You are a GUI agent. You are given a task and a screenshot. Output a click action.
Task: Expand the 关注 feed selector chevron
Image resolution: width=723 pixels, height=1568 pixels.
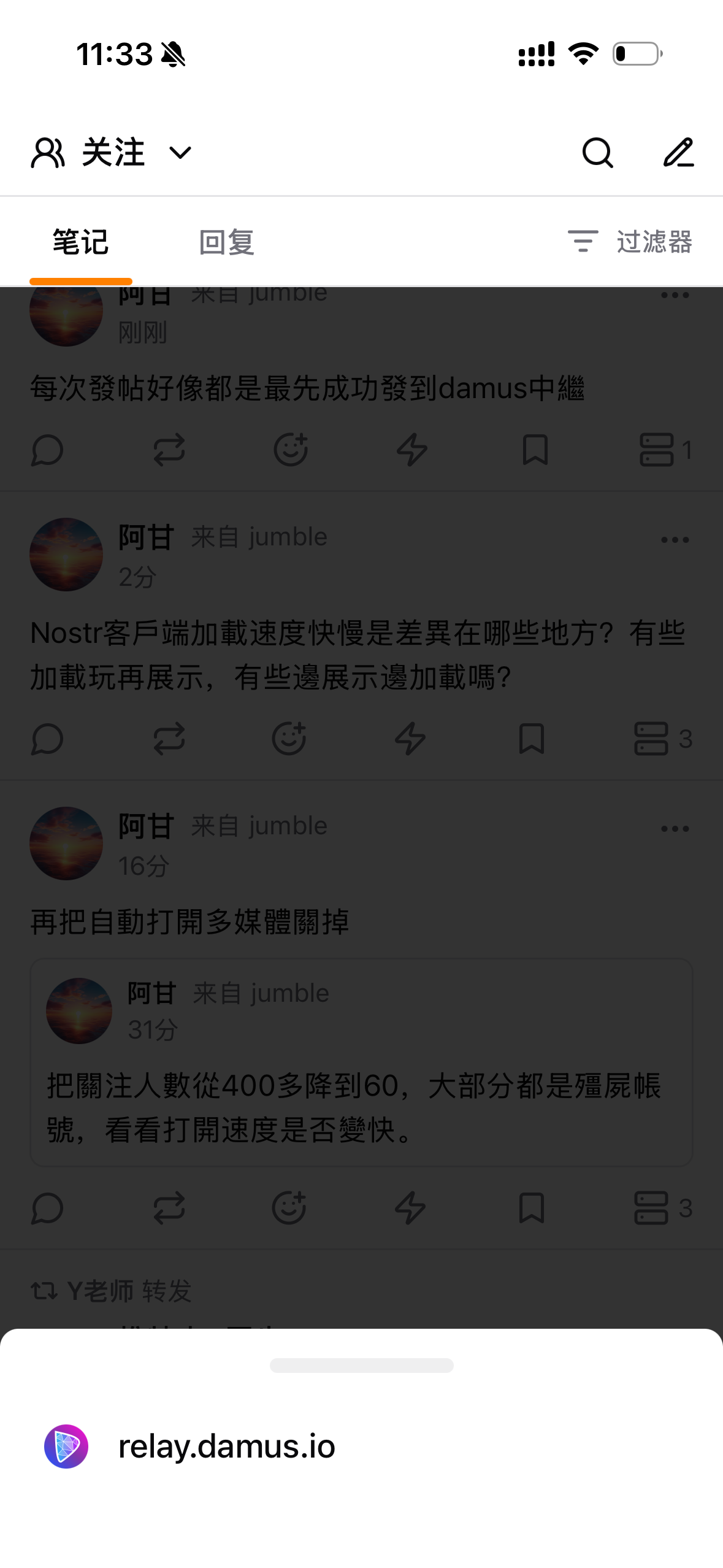click(180, 153)
